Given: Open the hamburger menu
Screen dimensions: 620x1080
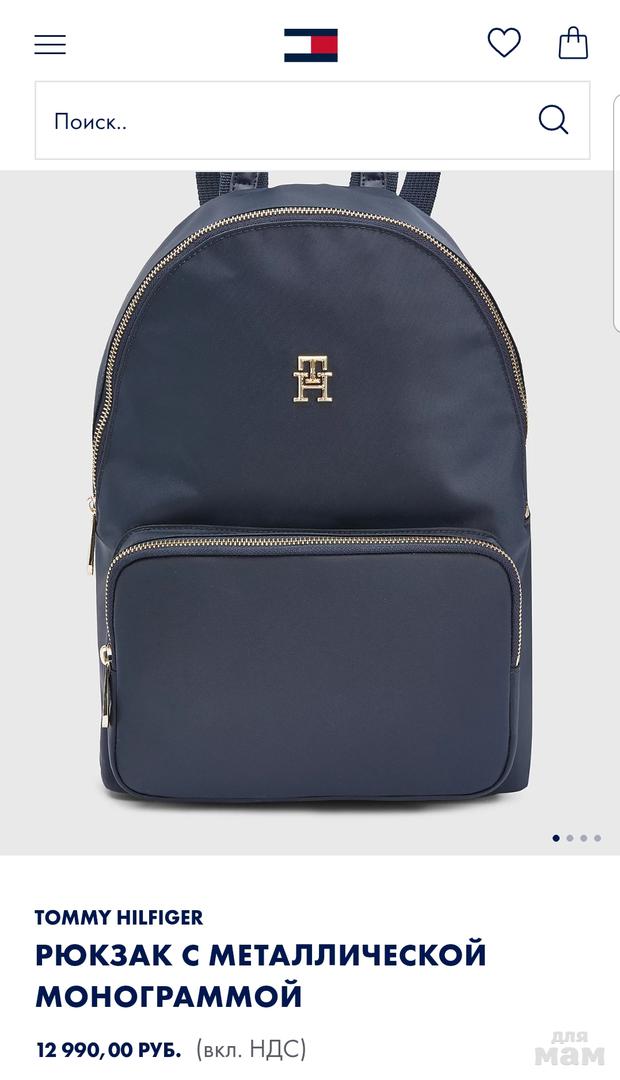Looking at the screenshot, I should click(x=50, y=44).
